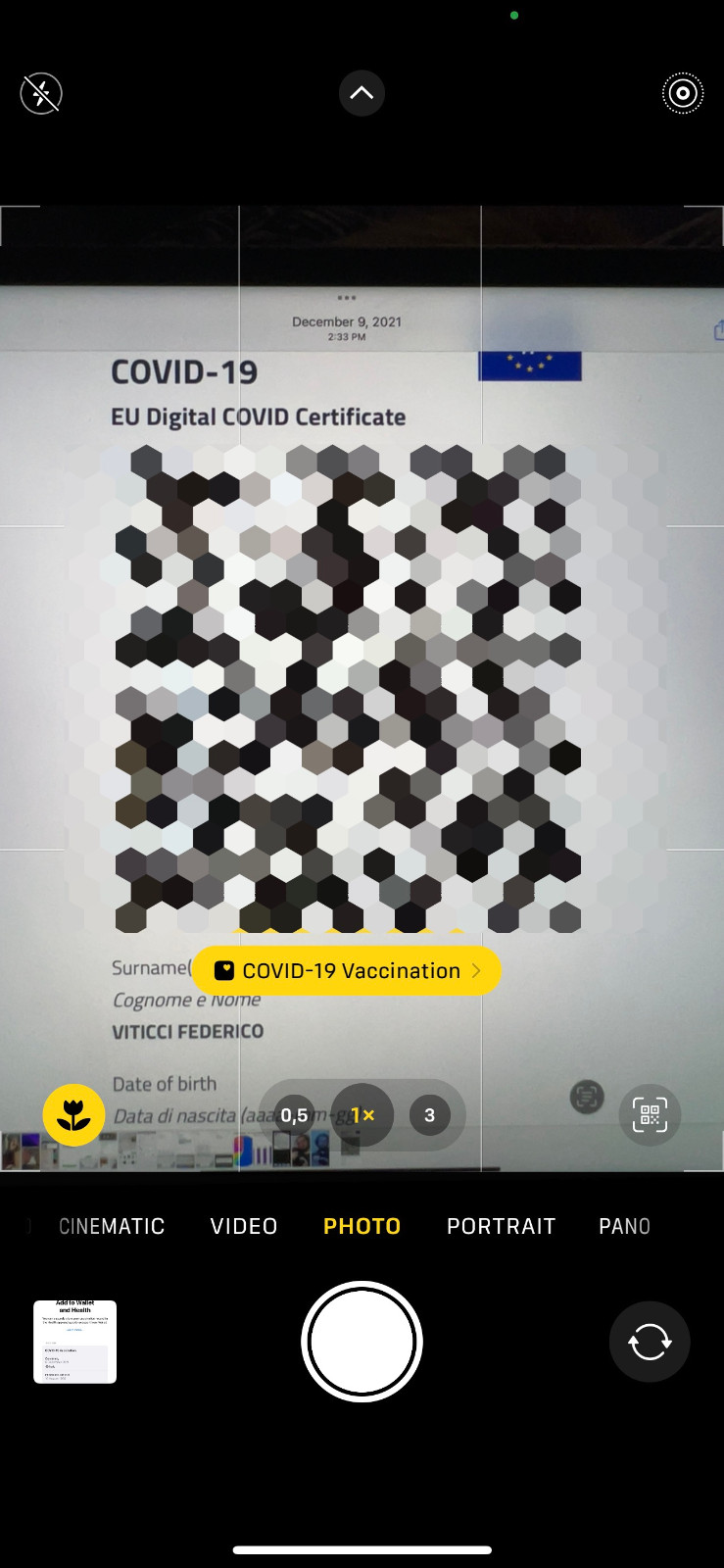Viewport: 724px width, 1568px height.
Task: Open the last photo thumbnail
Action: (x=74, y=1342)
